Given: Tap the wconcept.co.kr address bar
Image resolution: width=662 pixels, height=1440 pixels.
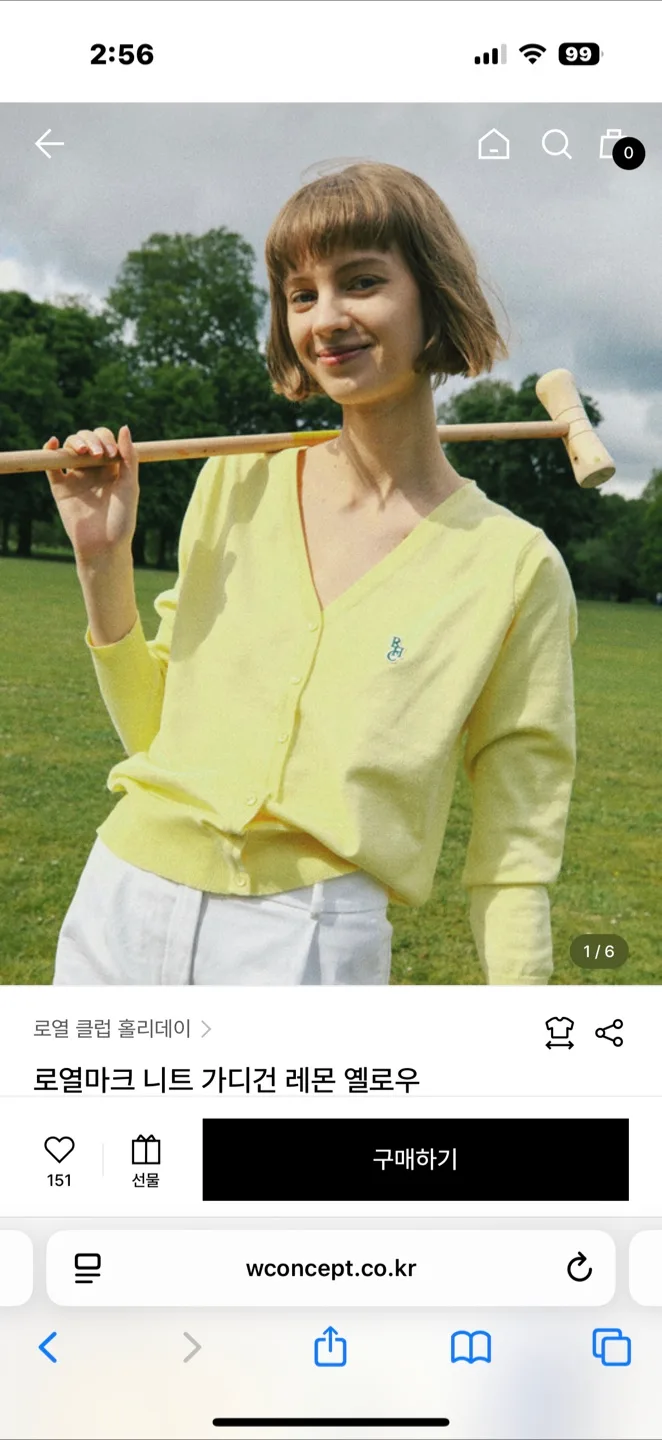Looking at the screenshot, I should pos(330,1269).
